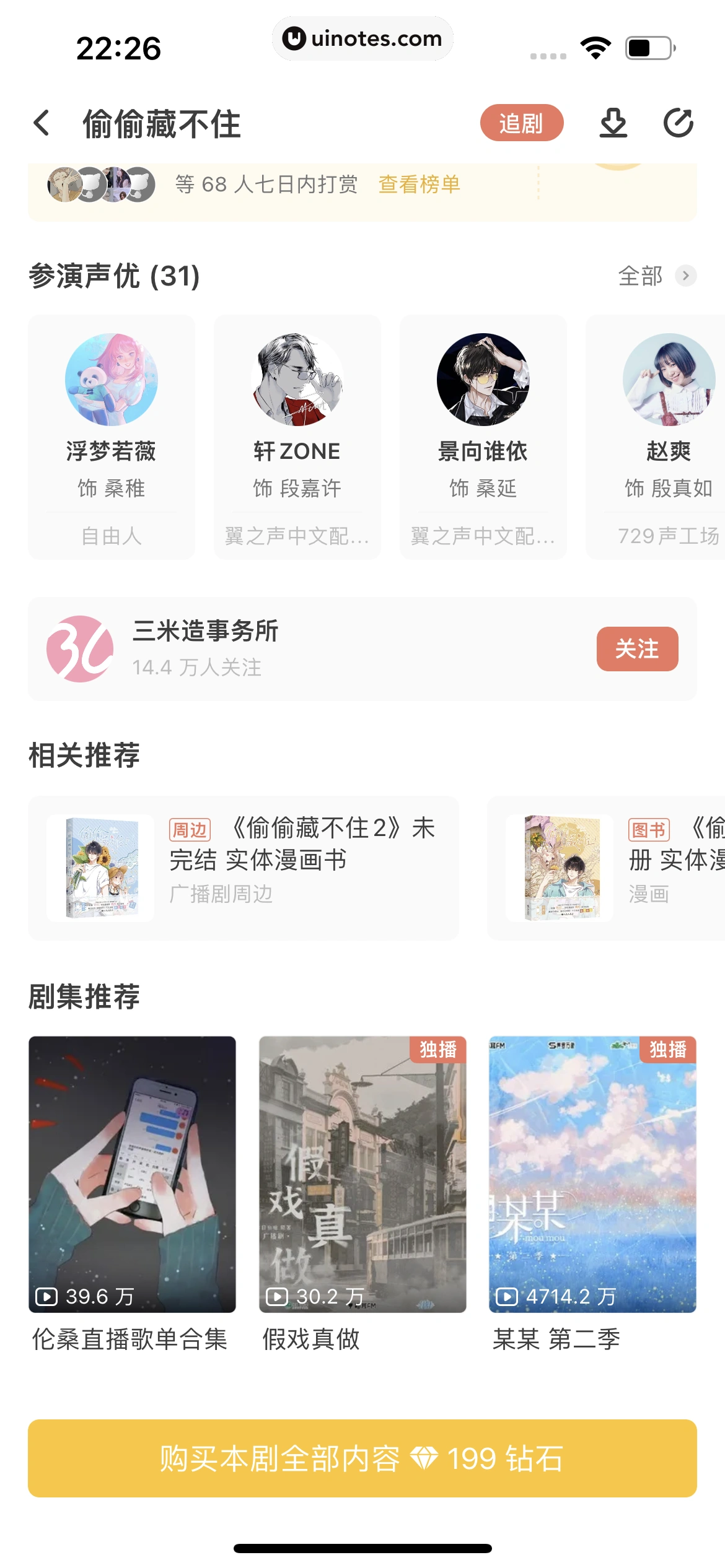Open 查看榜单 reward ranking link
The height and width of the screenshot is (1568, 725).
point(419,184)
